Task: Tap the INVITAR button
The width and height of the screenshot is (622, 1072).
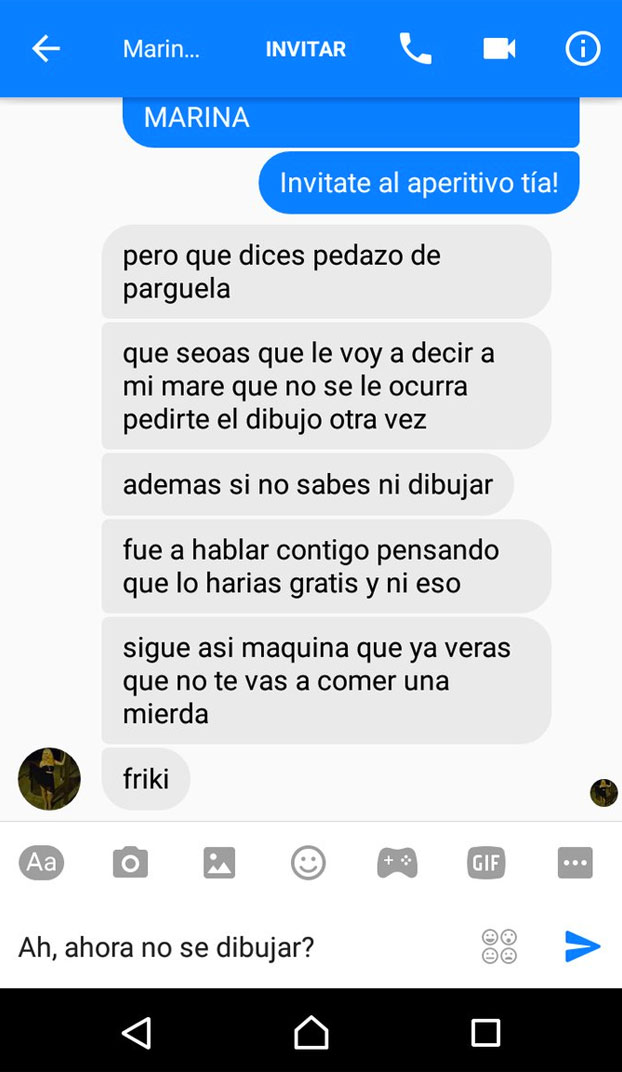Action: click(x=306, y=49)
